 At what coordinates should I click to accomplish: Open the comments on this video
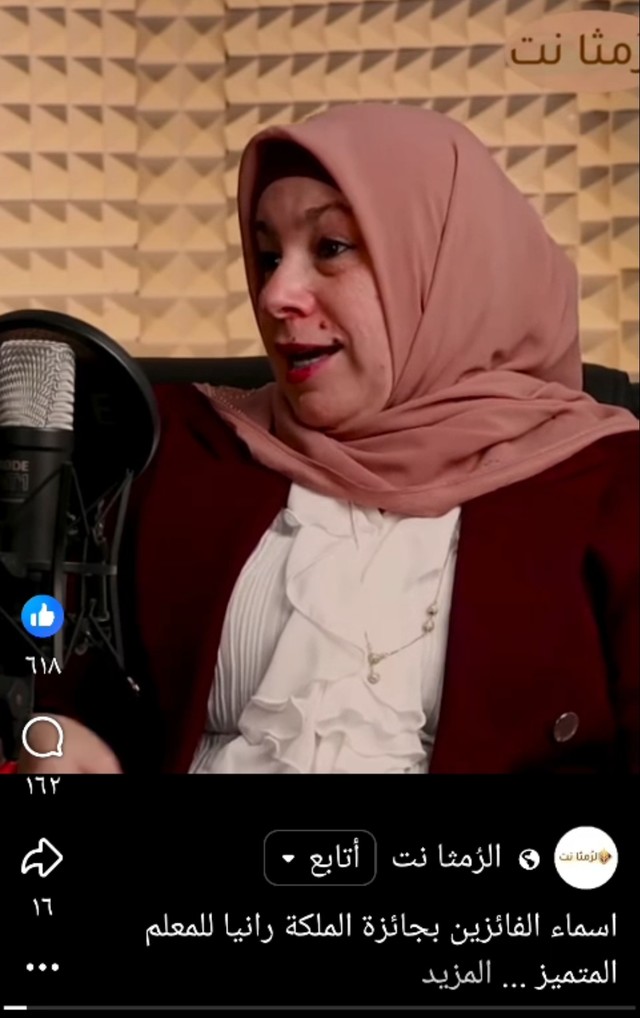(42, 739)
